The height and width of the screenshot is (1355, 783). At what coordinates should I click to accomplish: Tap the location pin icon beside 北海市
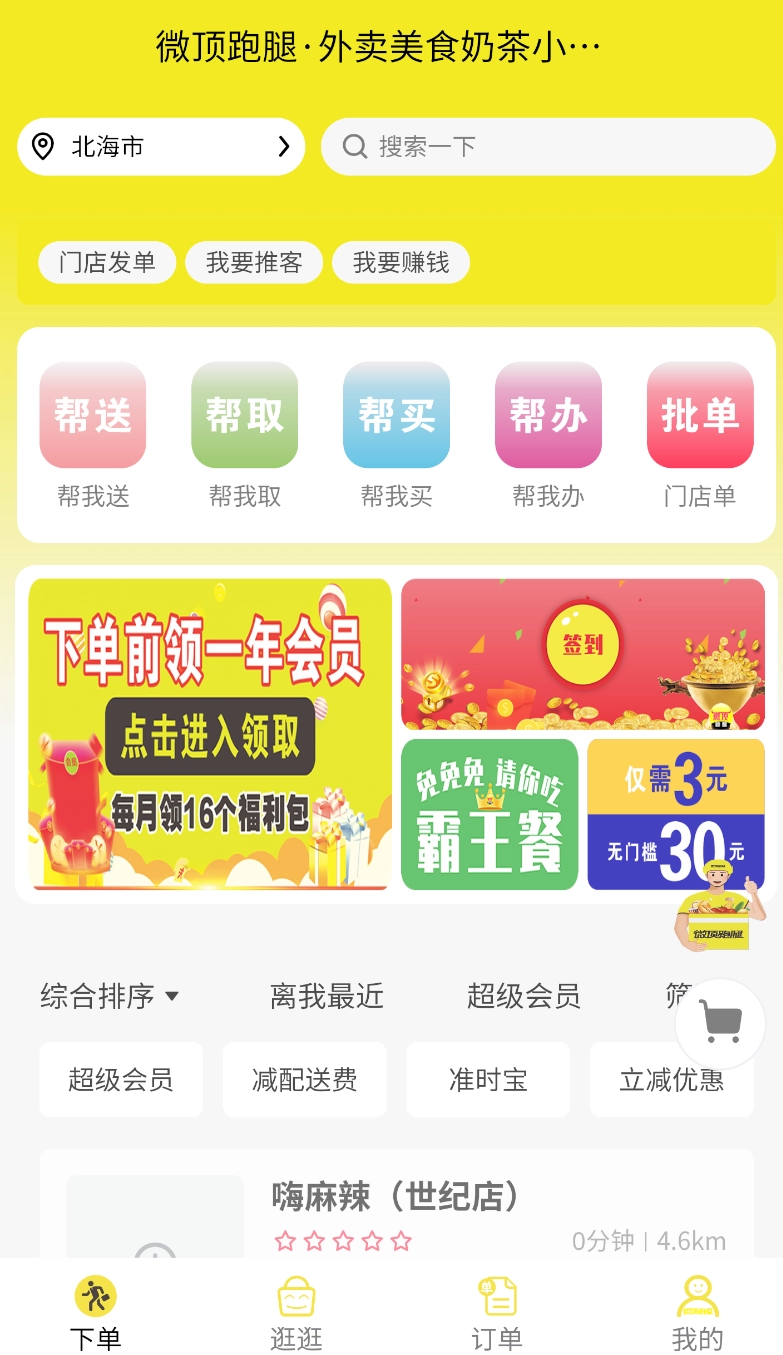pyautogui.click(x=41, y=146)
